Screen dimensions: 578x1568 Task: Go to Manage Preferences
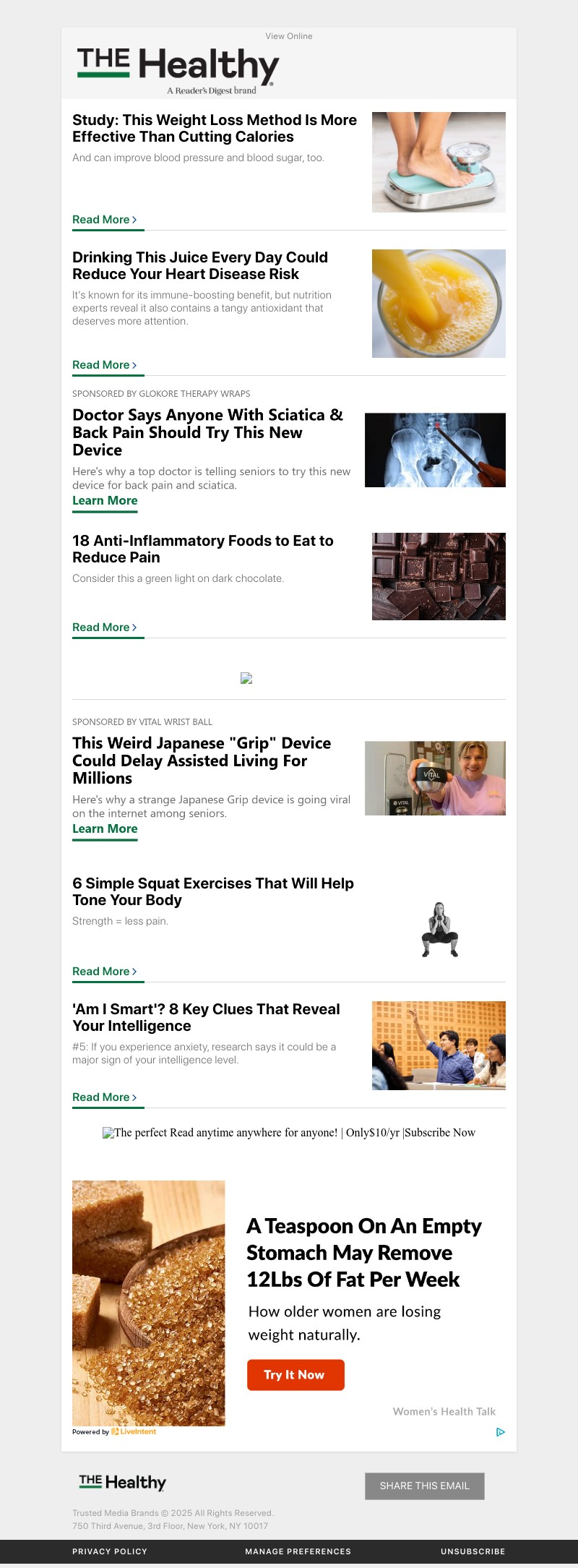click(x=298, y=1551)
